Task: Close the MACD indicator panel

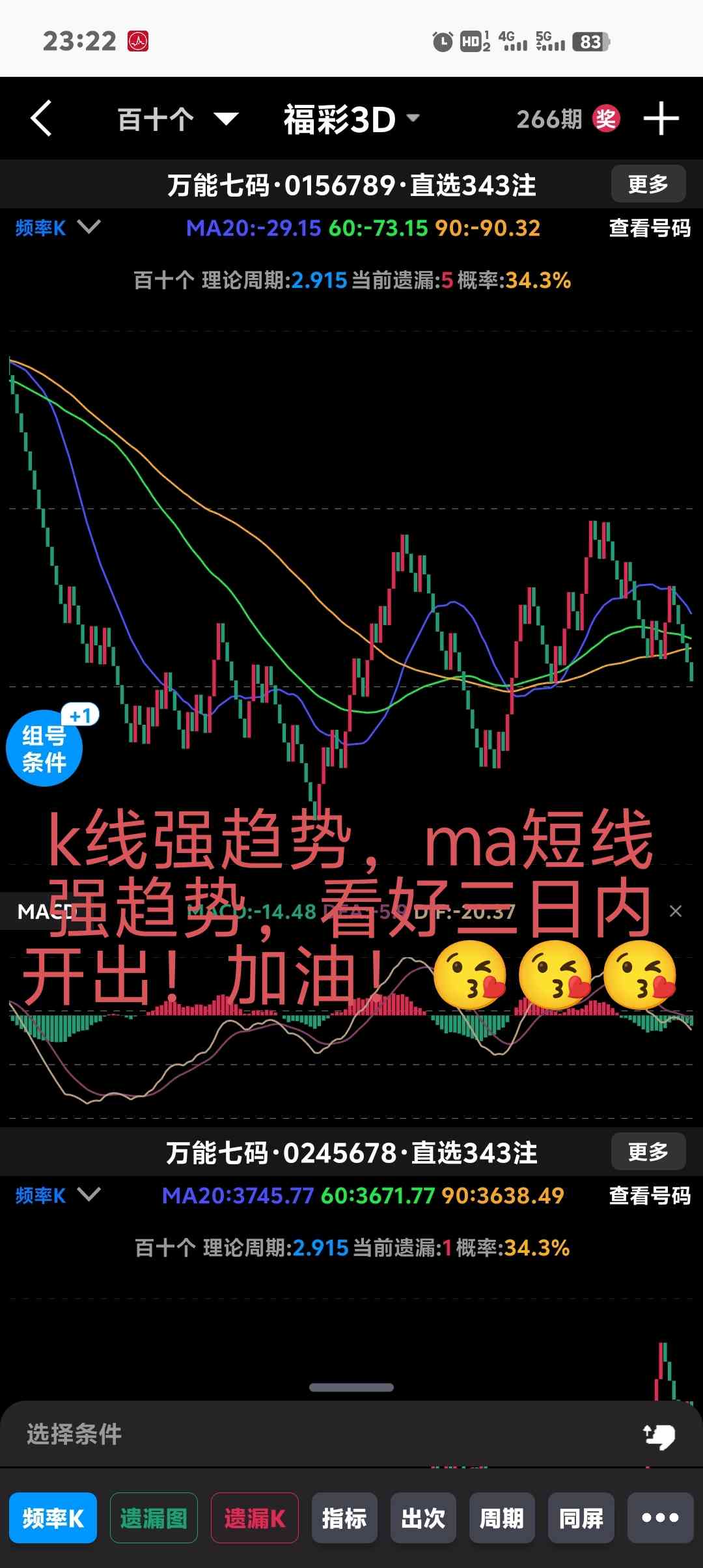Action: coord(676,911)
